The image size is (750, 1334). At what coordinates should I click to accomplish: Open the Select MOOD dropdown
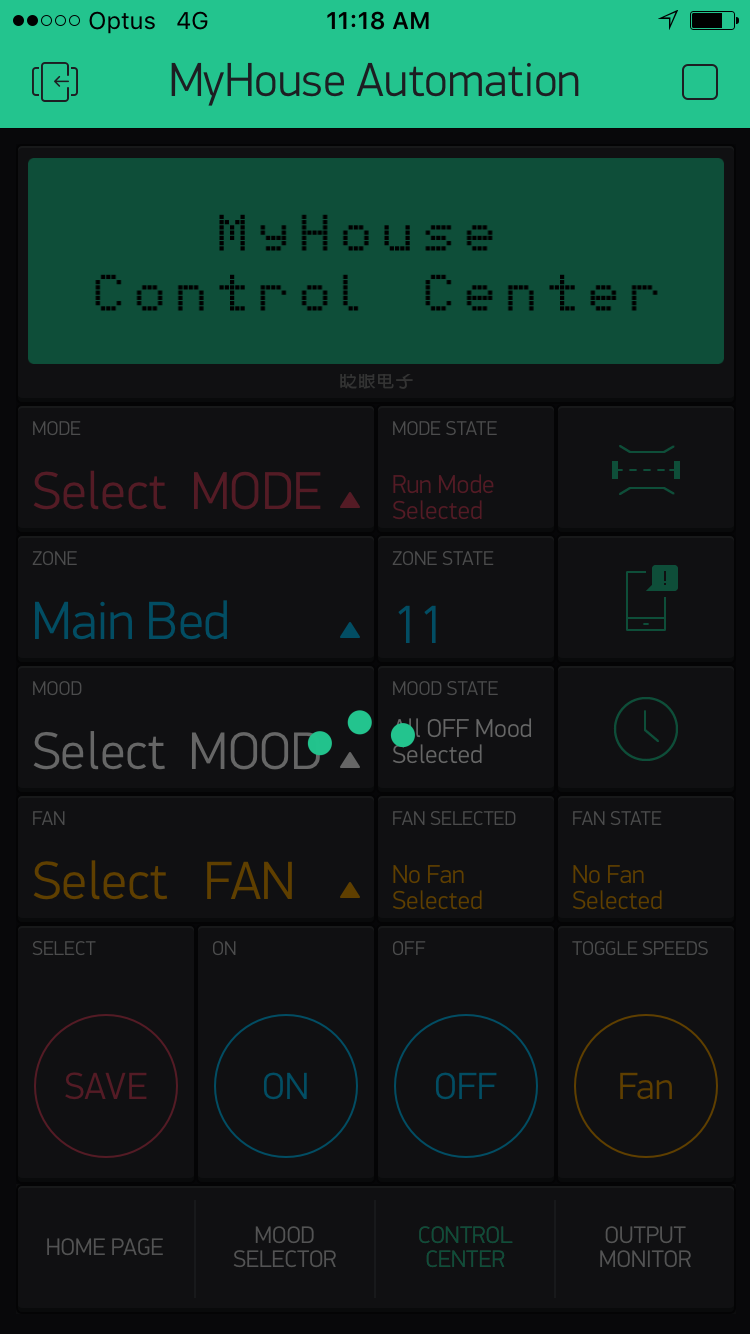(196, 750)
